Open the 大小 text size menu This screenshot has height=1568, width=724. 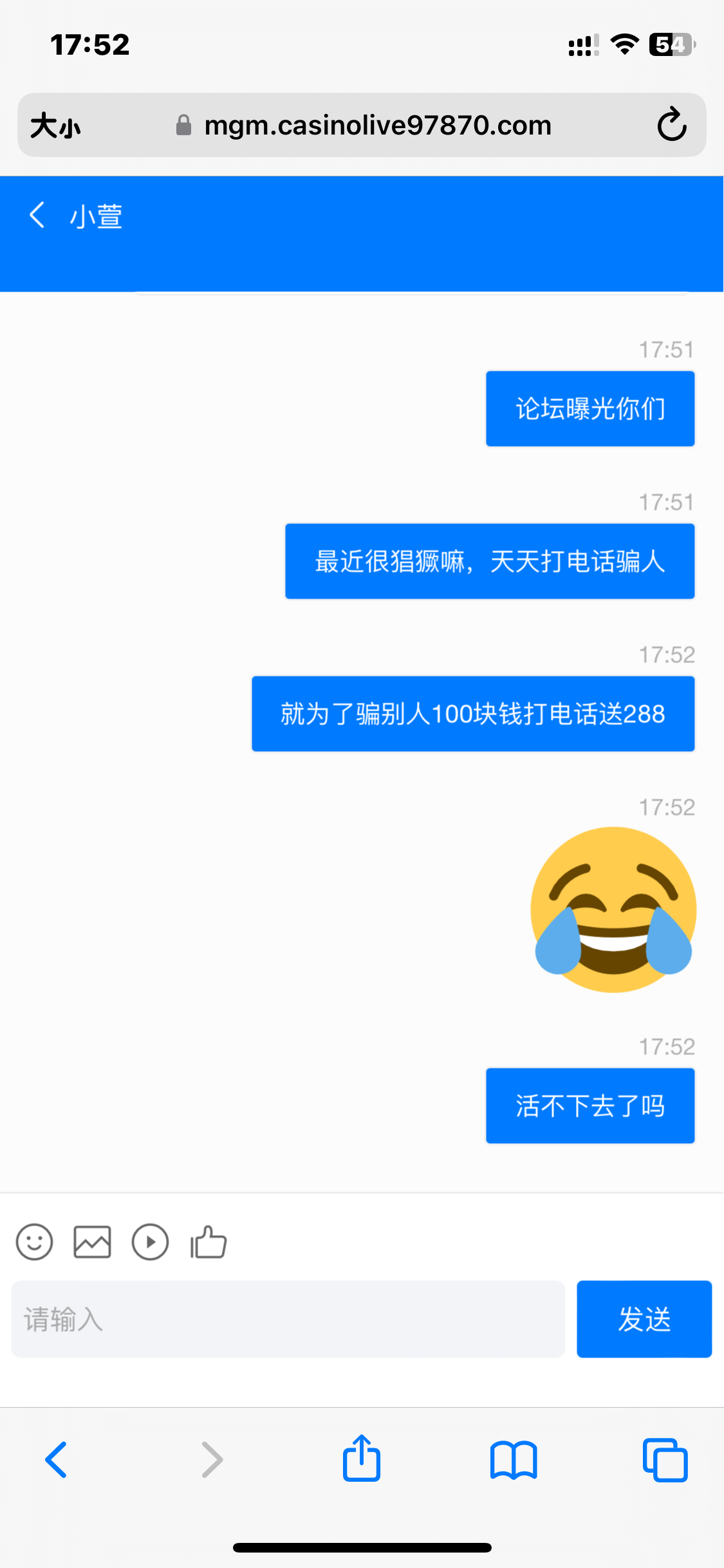coord(55,126)
